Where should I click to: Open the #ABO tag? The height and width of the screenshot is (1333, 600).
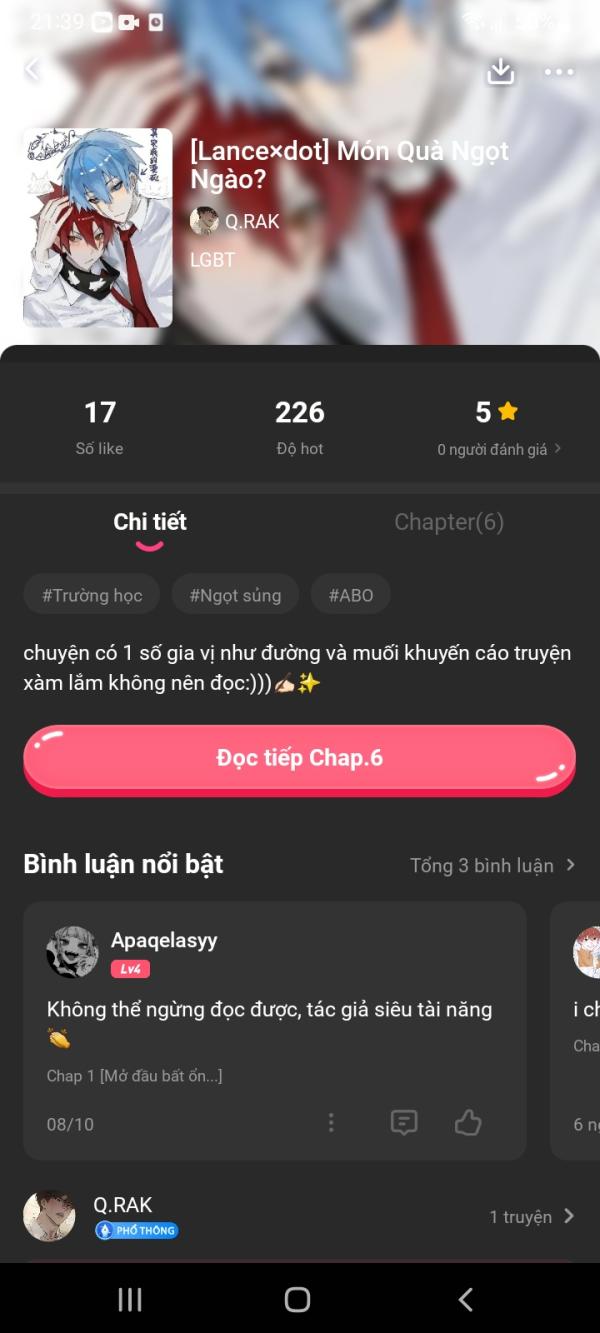click(350, 595)
